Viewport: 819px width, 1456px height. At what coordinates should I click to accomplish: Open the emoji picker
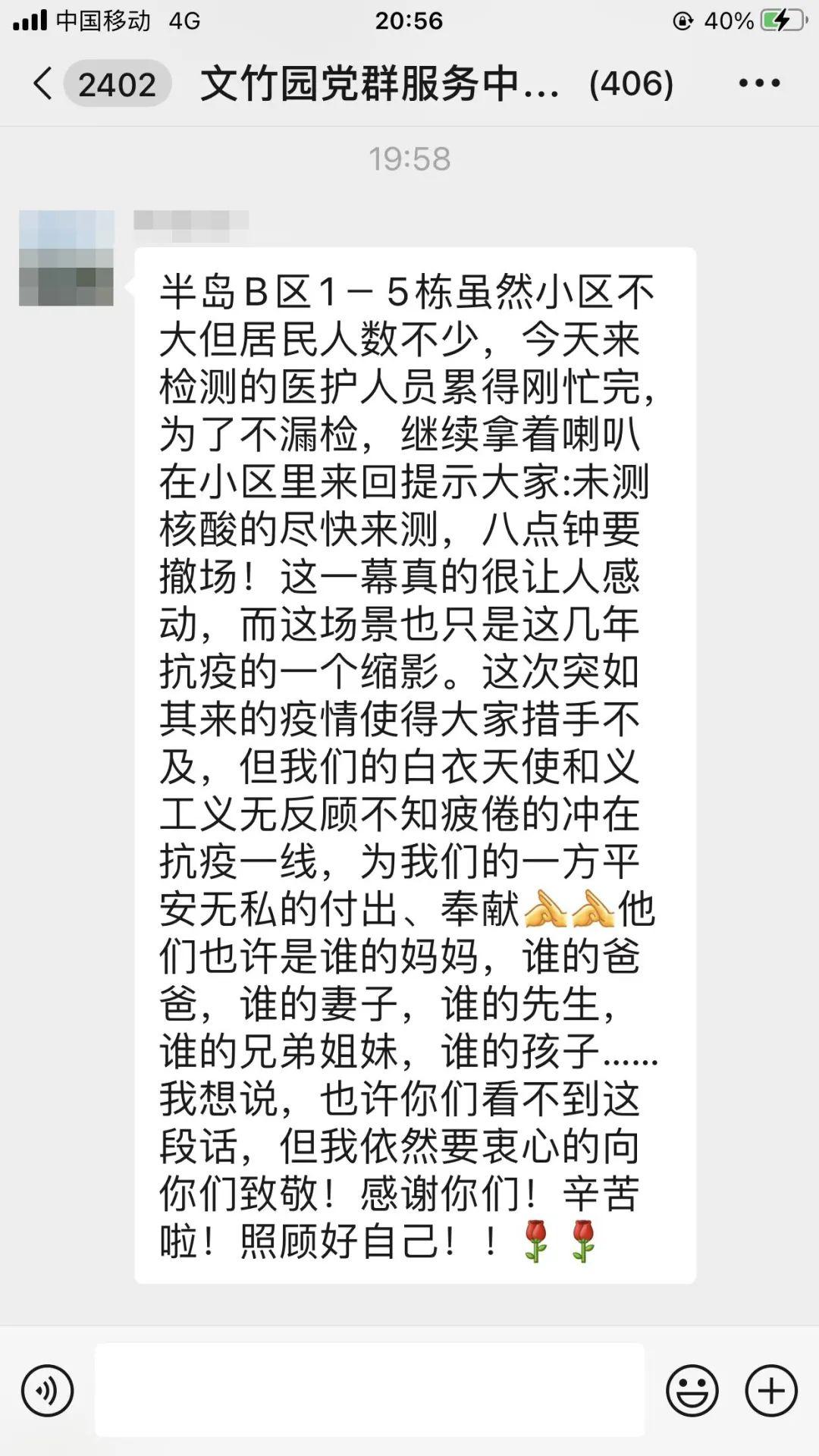[692, 1391]
